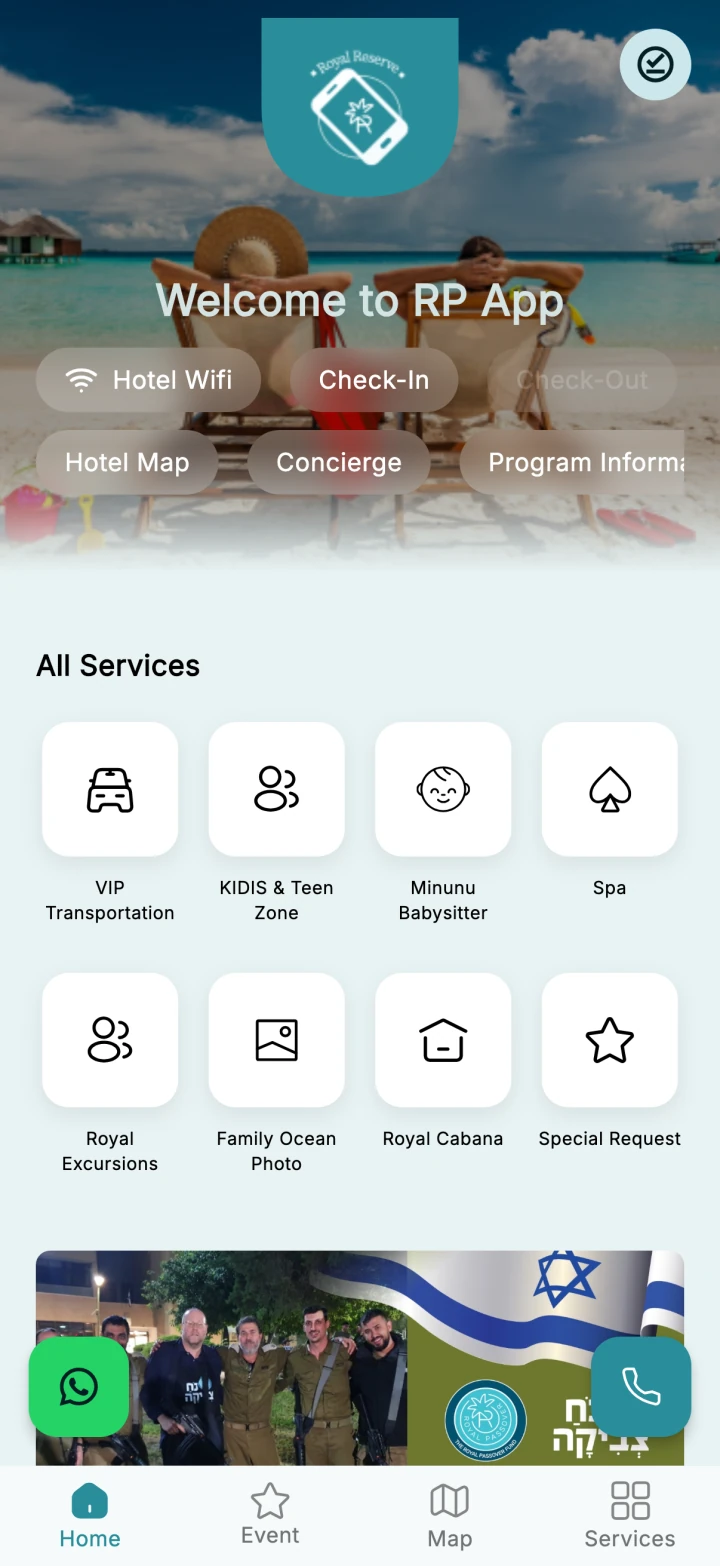Image resolution: width=720 pixels, height=1566 pixels.
Task: Open the soldiers banner card
Action: click(x=360, y=1358)
